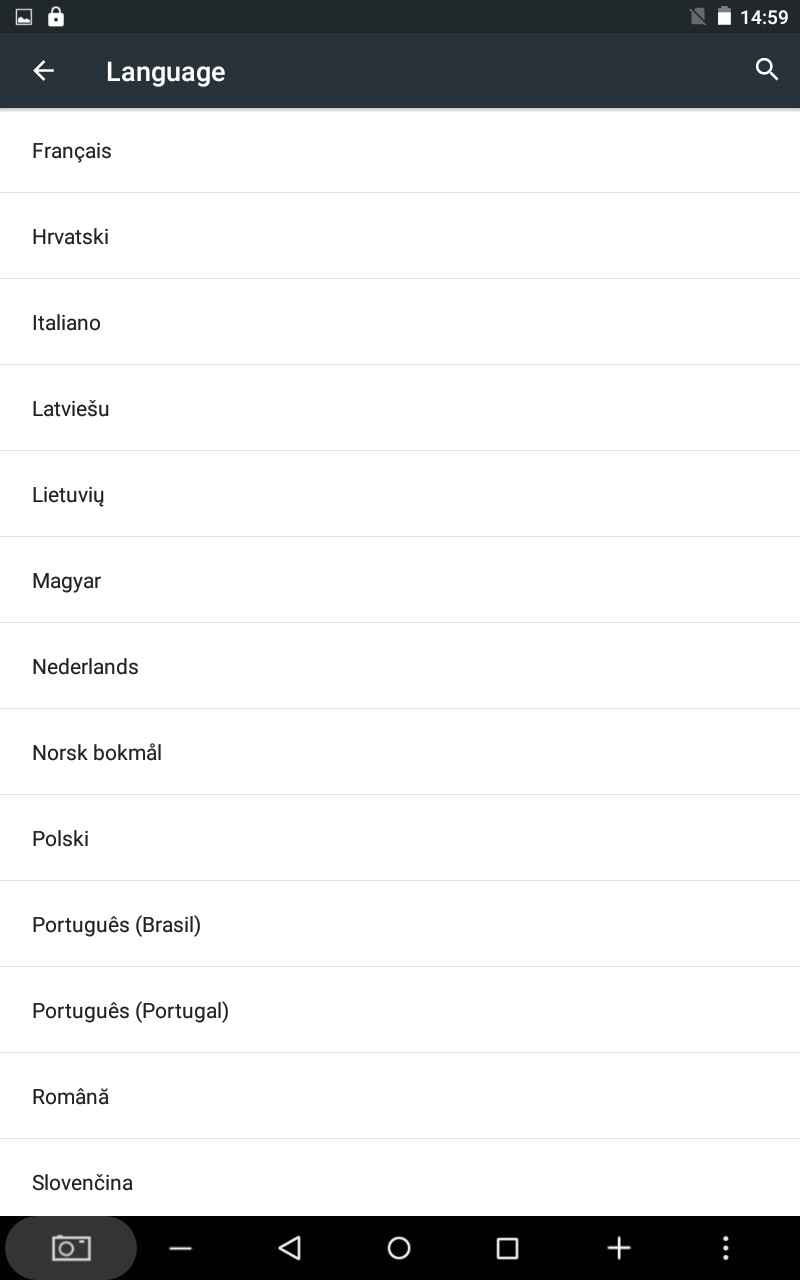
Task: Select Português (Brasil)
Action: tap(400, 925)
